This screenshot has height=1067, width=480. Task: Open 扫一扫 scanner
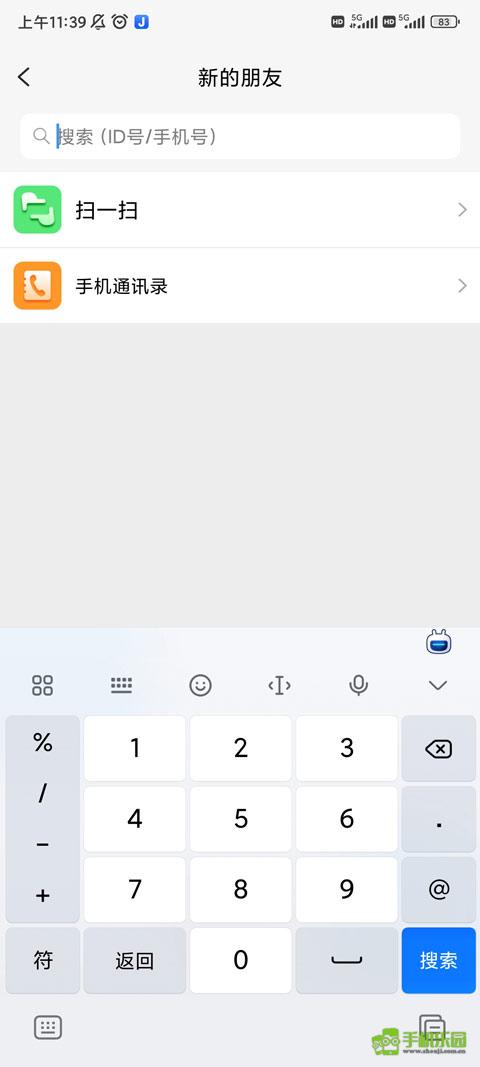point(240,210)
